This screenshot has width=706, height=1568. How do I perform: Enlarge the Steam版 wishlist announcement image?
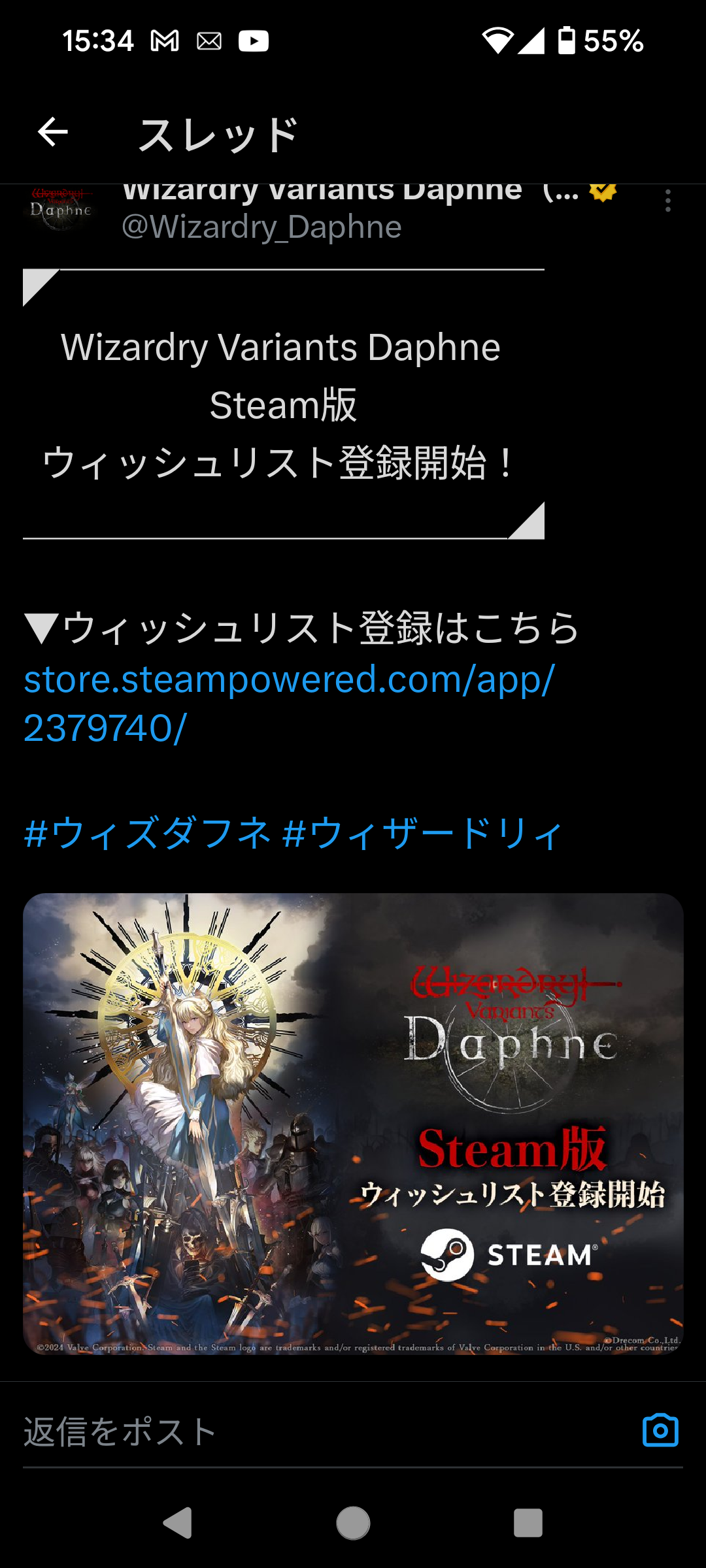click(353, 1123)
